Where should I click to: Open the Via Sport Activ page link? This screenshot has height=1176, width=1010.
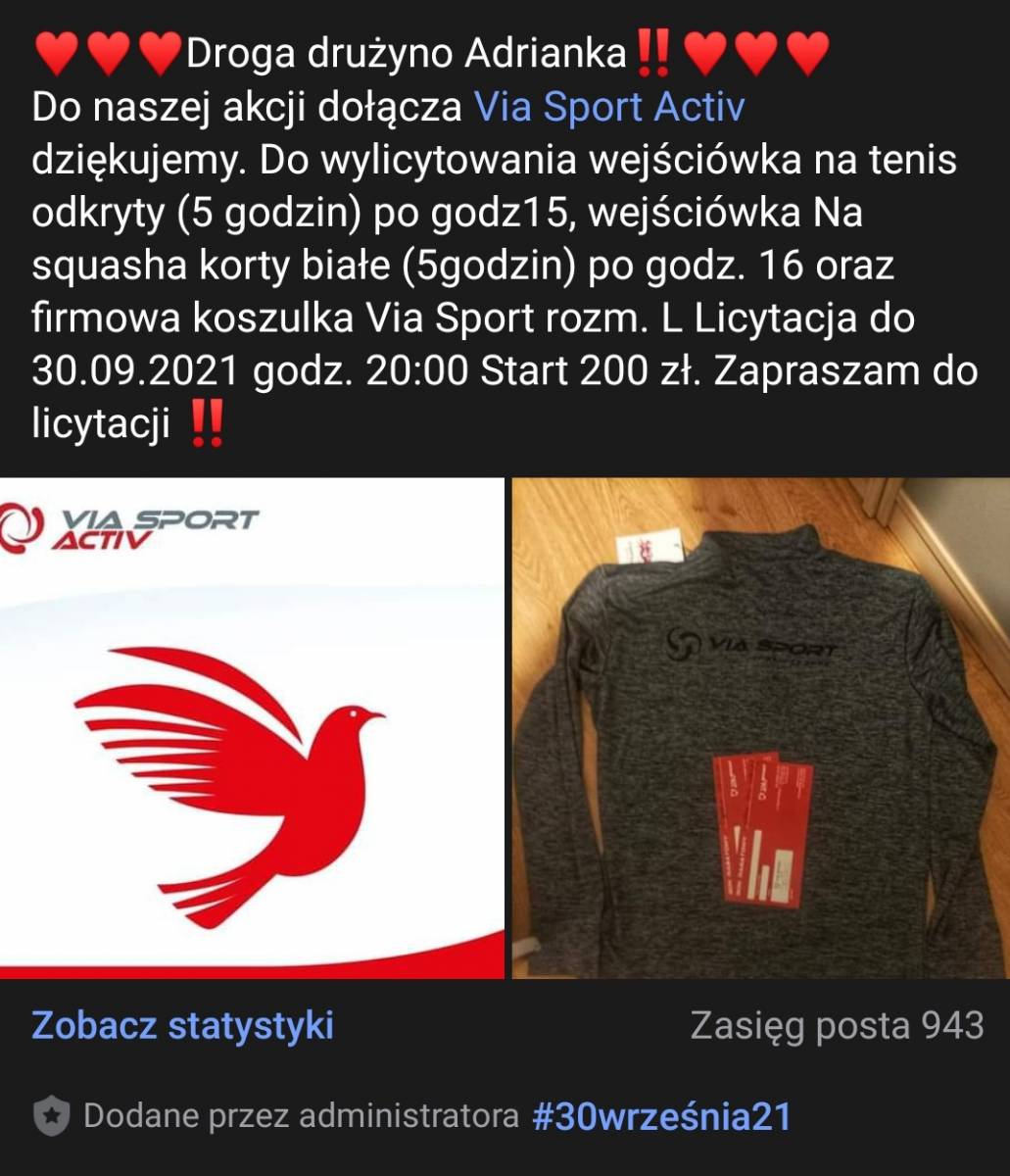point(608,107)
